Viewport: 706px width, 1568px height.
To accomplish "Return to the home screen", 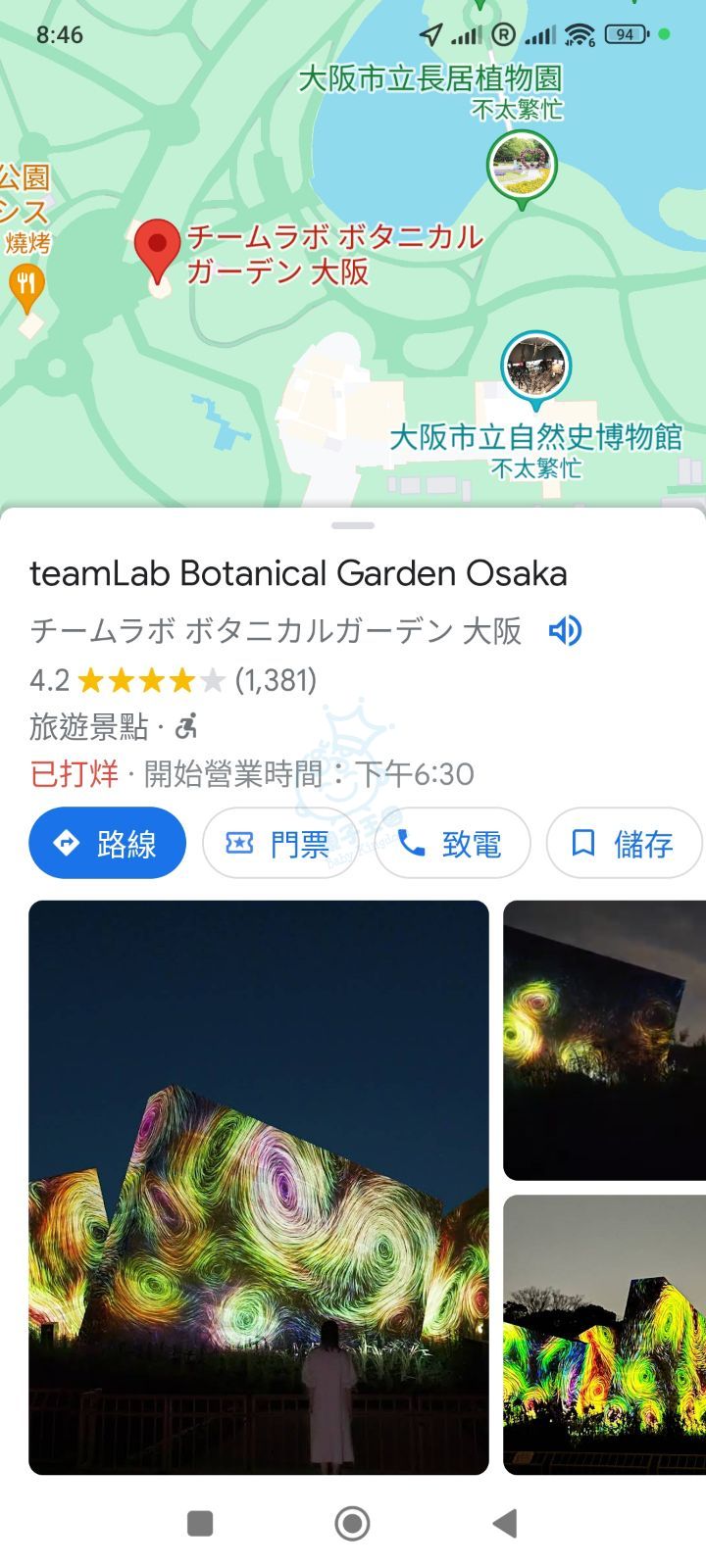I will pyautogui.click(x=353, y=1523).
